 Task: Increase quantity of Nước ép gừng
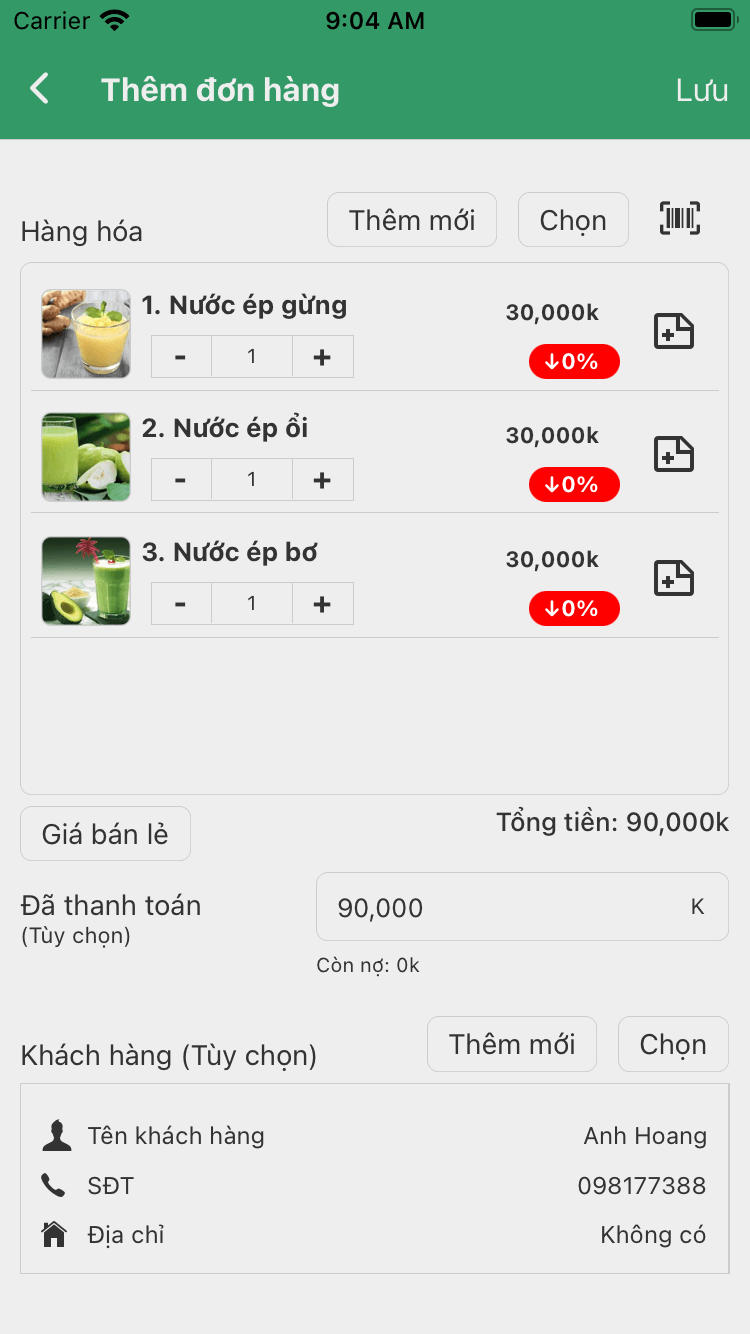pyautogui.click(x=322, y=357)
